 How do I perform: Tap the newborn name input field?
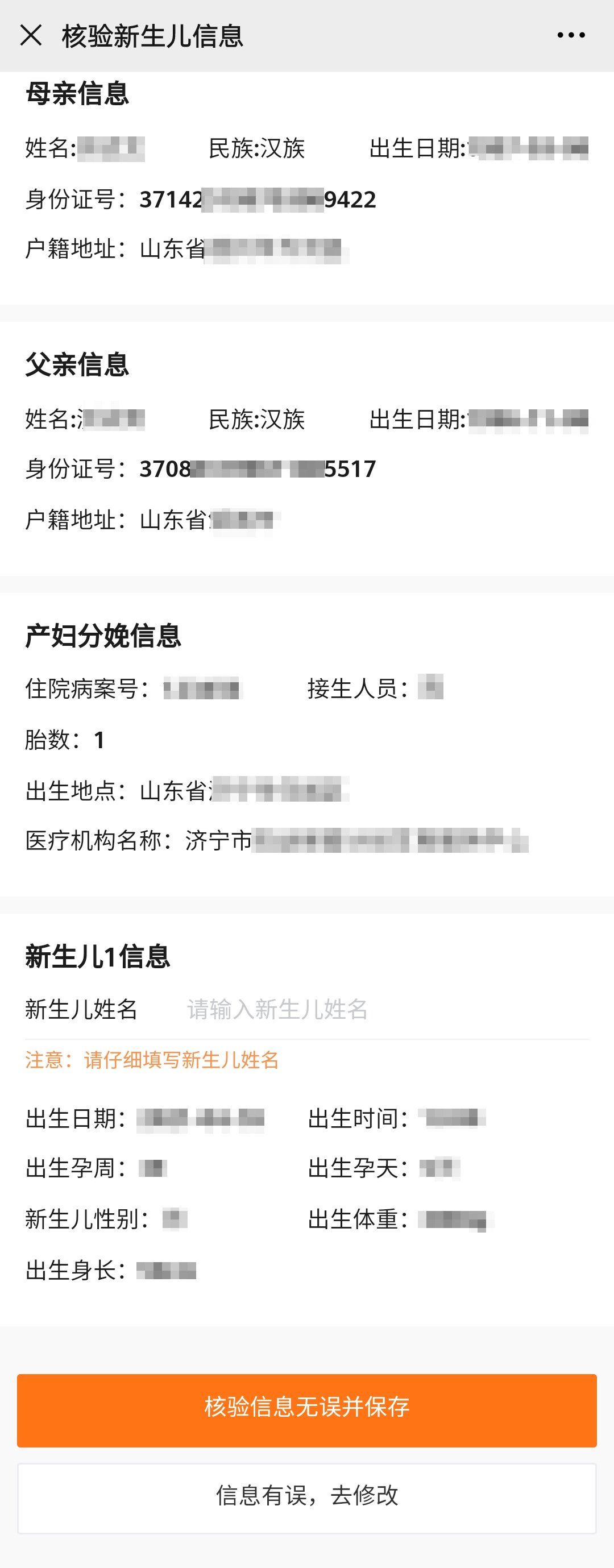pos(387,1009)
